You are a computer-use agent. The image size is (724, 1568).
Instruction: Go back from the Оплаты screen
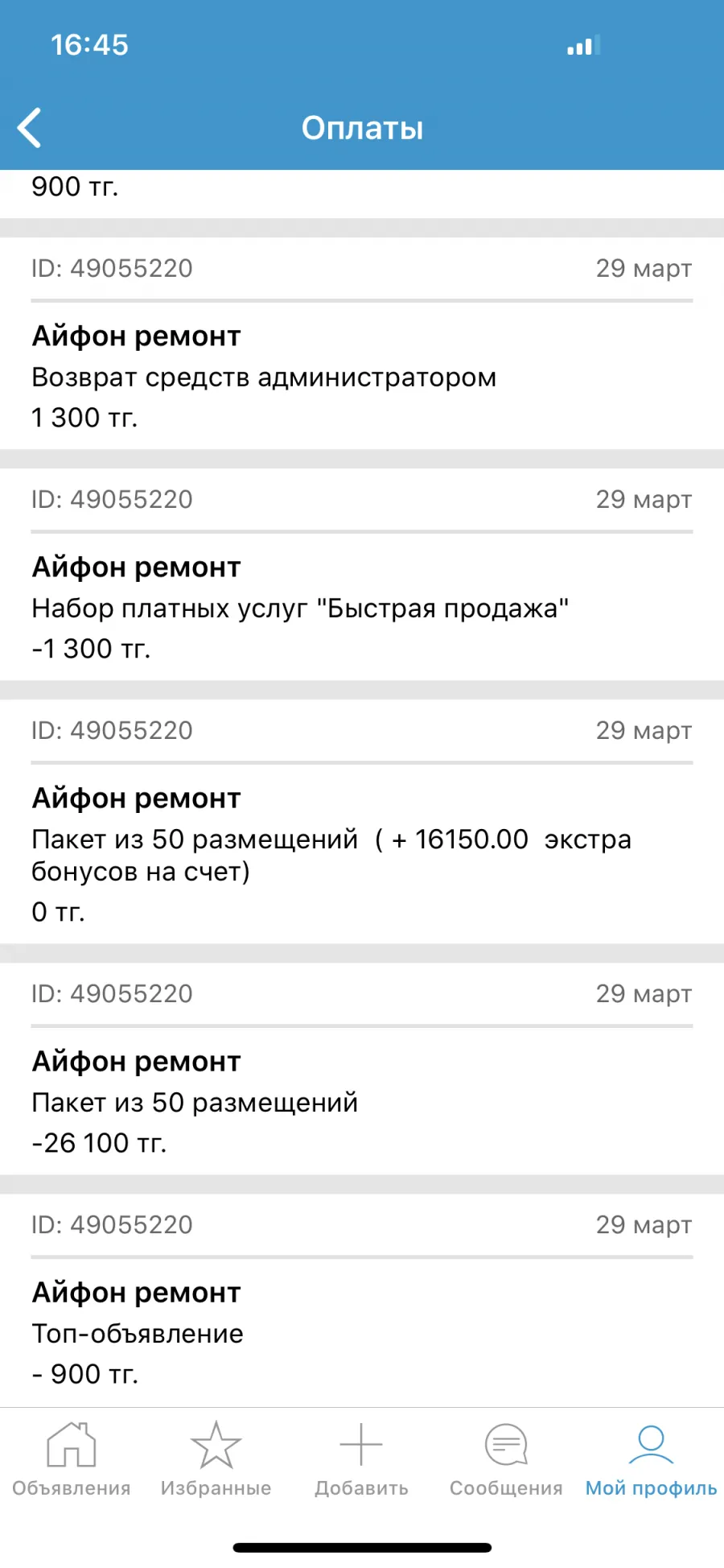tap(30, 128)
